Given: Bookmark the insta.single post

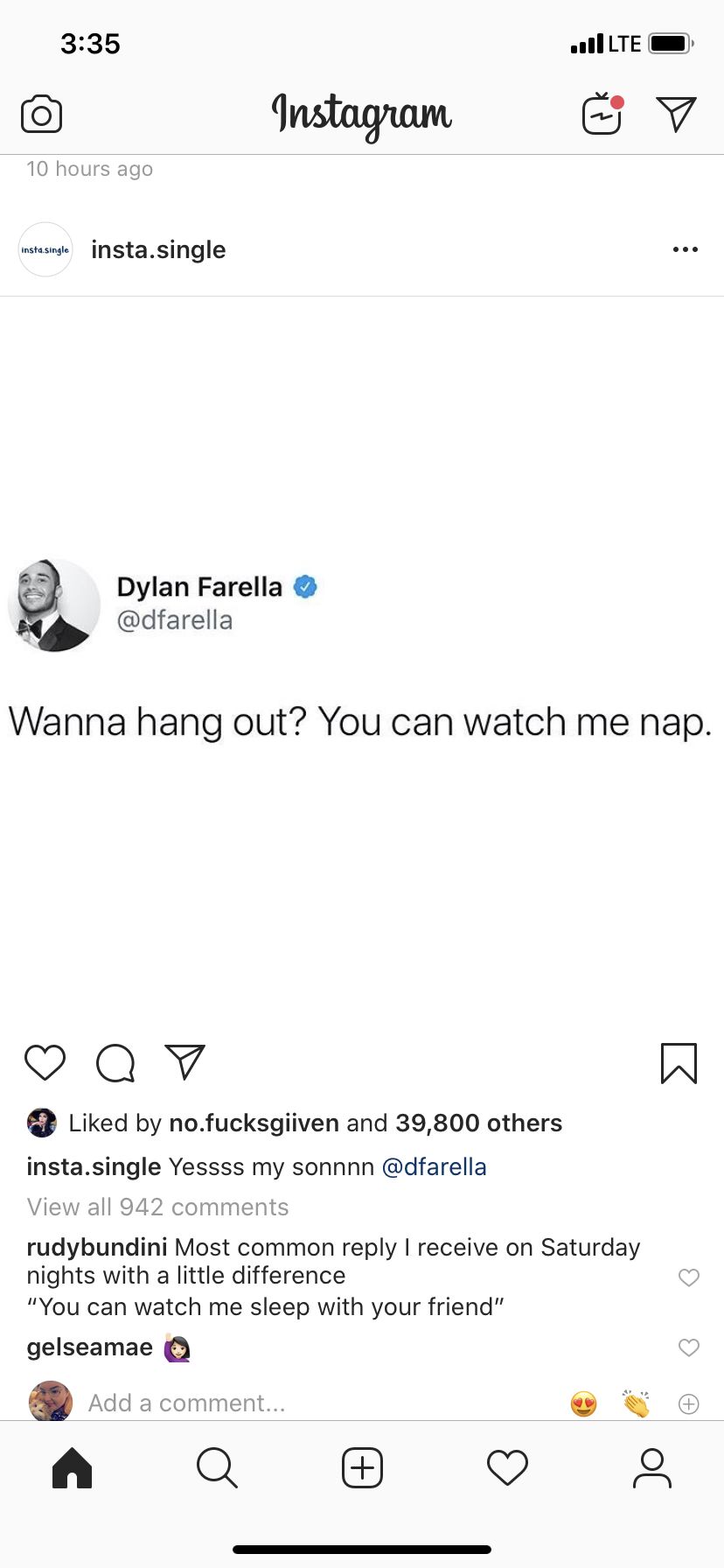Looking at the screenshot, I should click(679, 1063).
